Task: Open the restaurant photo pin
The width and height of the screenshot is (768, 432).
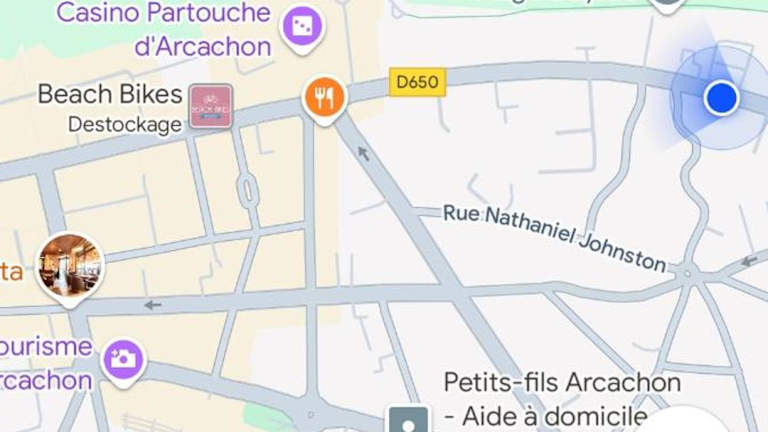Action: point(70,265)
